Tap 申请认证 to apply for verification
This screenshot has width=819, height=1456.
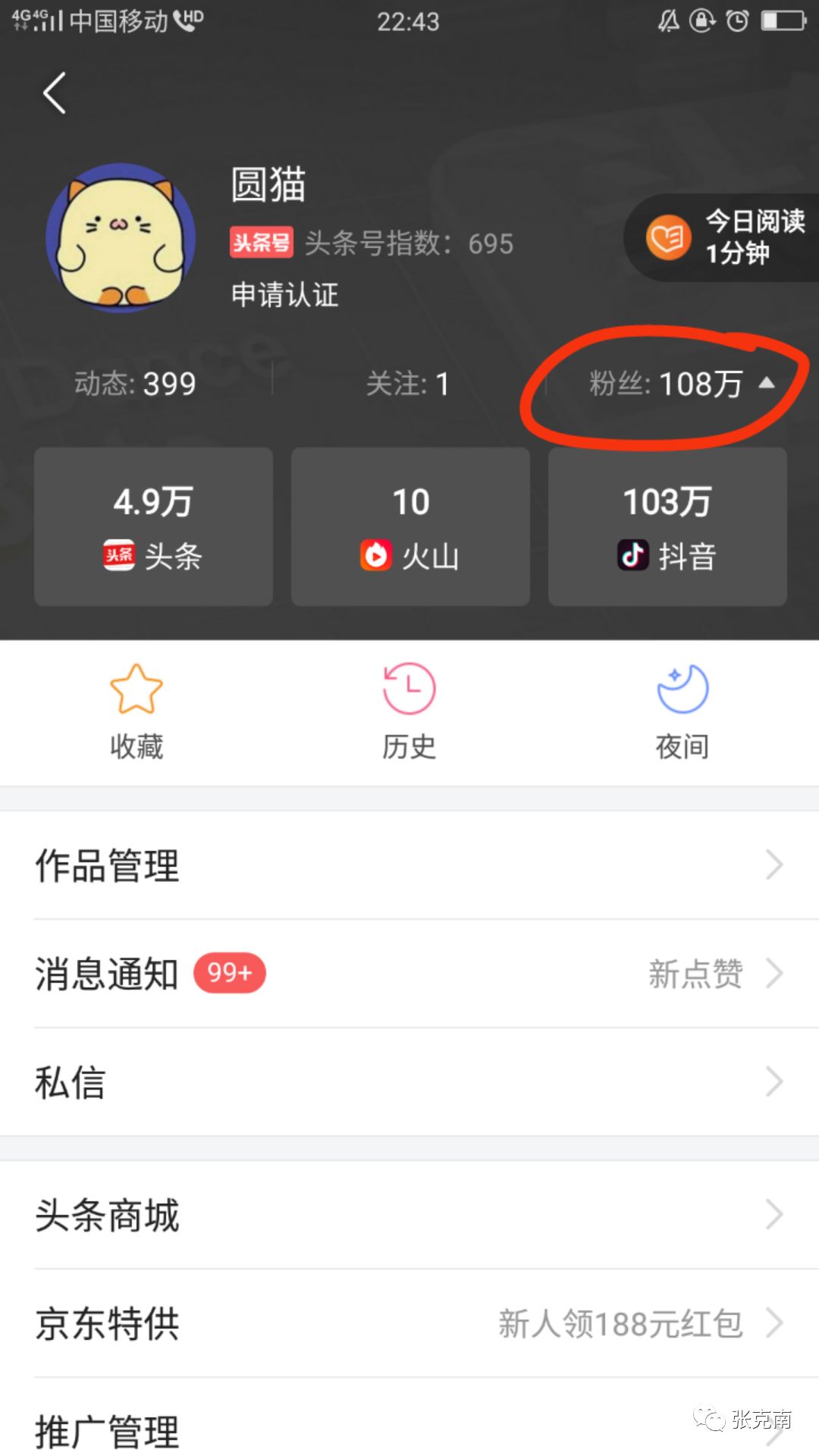pos(284,295)
